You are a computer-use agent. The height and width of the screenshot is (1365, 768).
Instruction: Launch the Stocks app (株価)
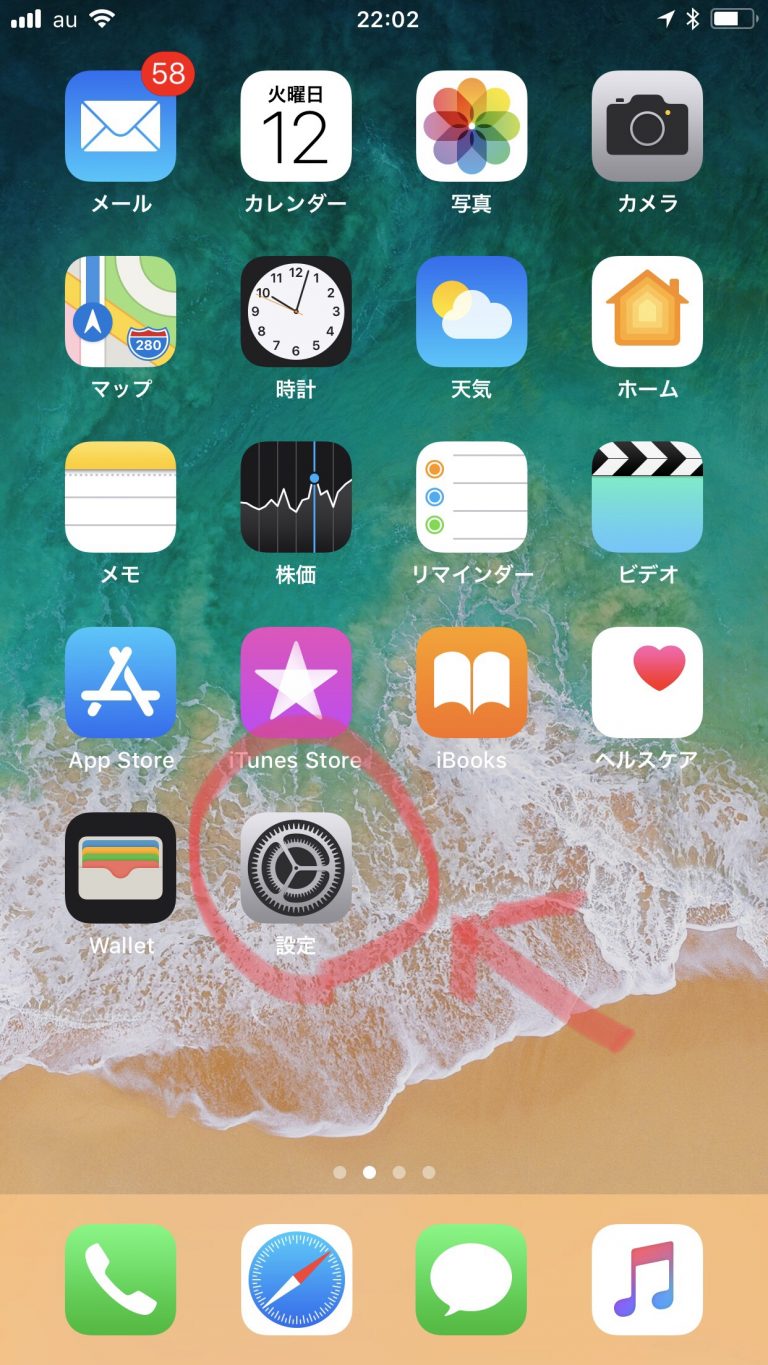click(296, 497)
